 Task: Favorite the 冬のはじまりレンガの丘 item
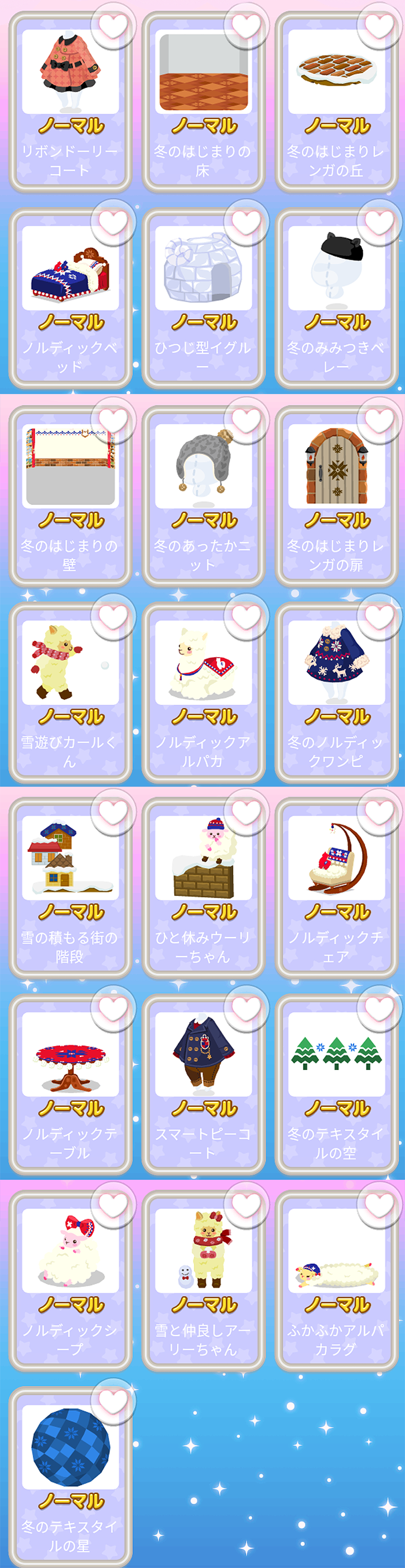[x=380, y=25]
